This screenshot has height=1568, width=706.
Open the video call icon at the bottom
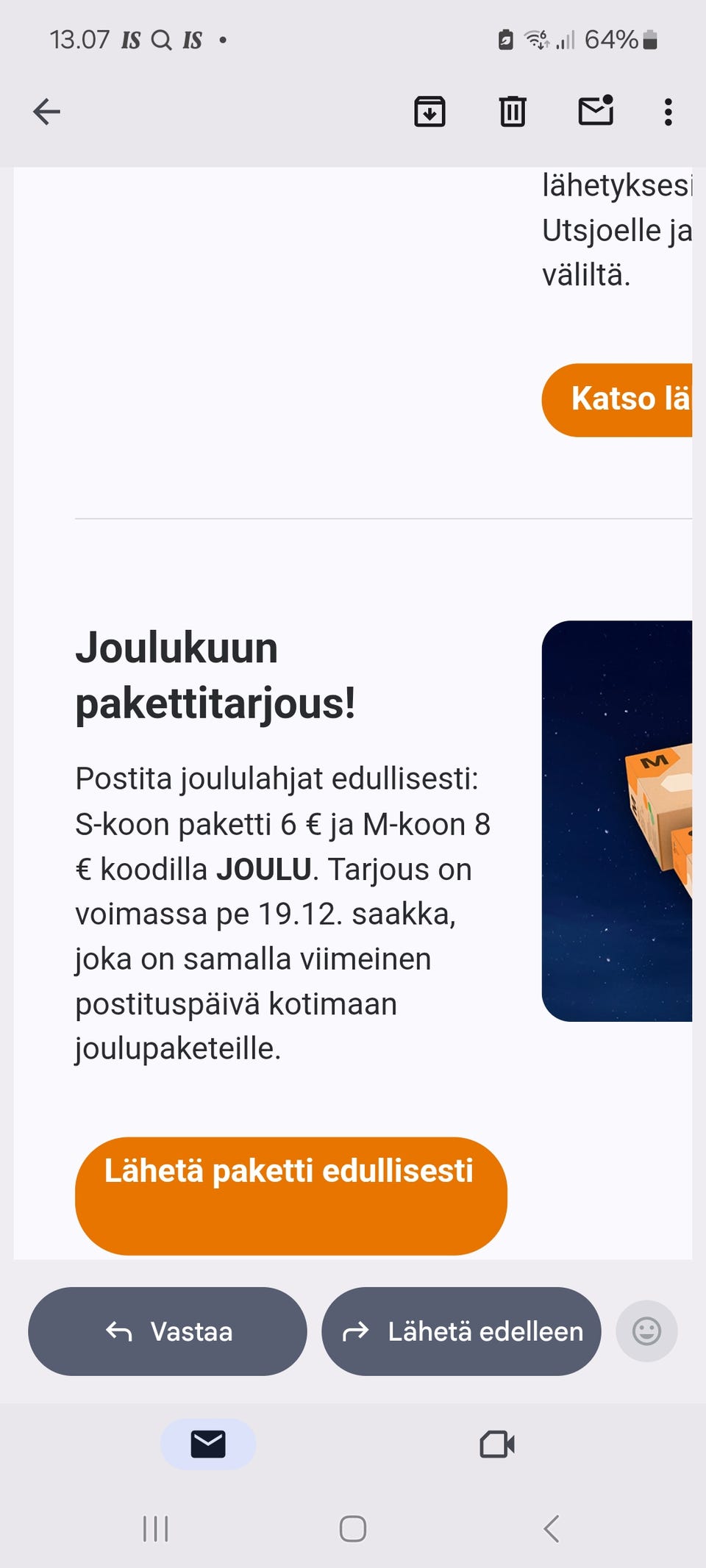tap(496, 1443)
